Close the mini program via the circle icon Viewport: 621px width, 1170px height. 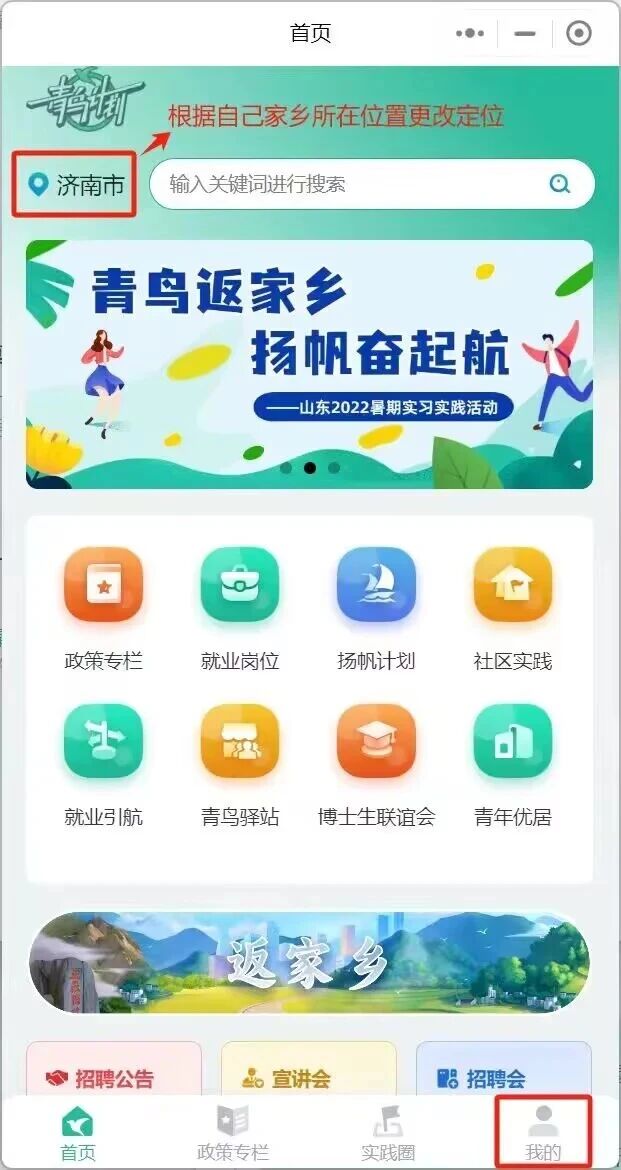579,33
